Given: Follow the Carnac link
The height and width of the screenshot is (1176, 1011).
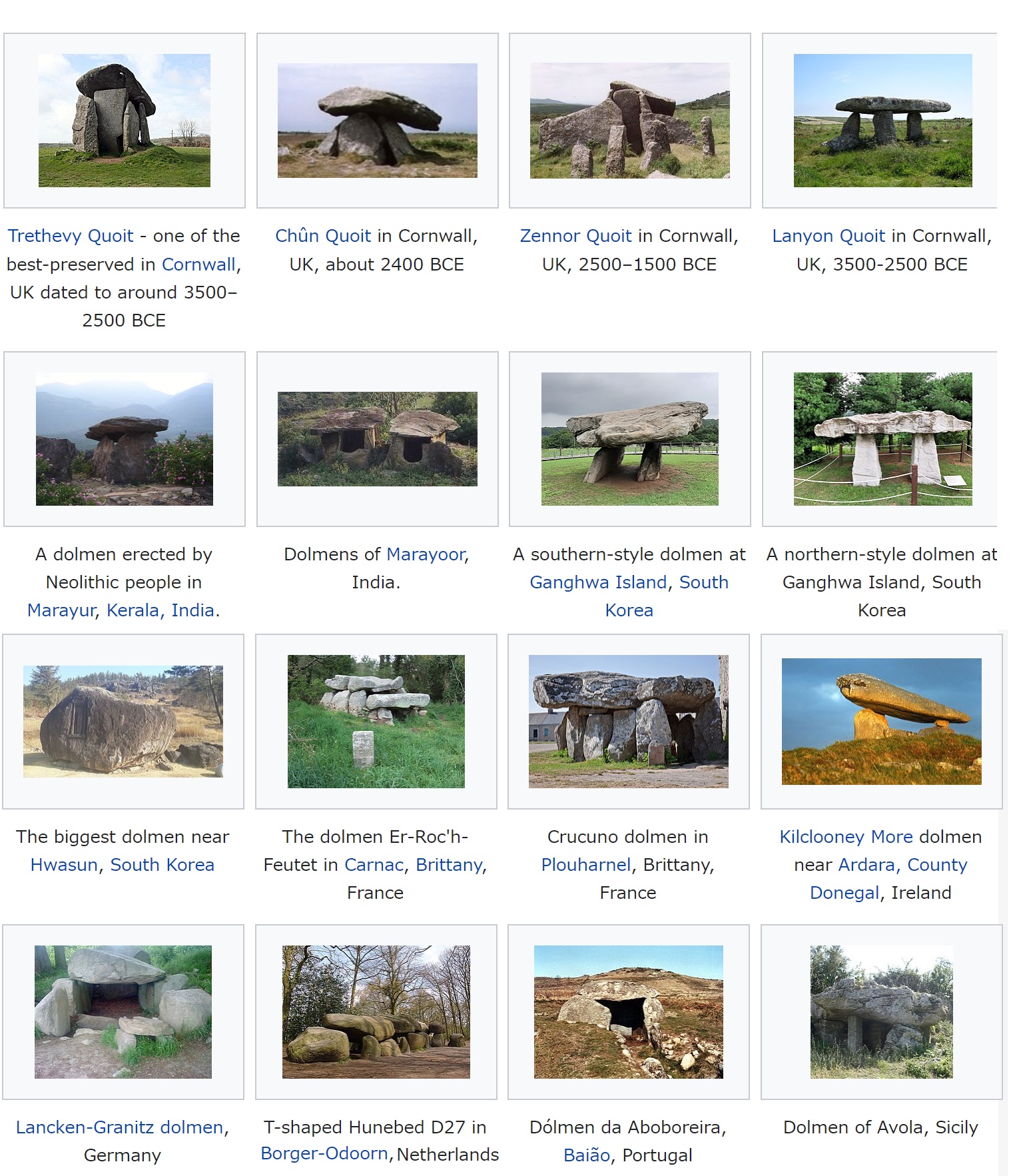Looking at the screenshot, I should click(x=374, y=865).
